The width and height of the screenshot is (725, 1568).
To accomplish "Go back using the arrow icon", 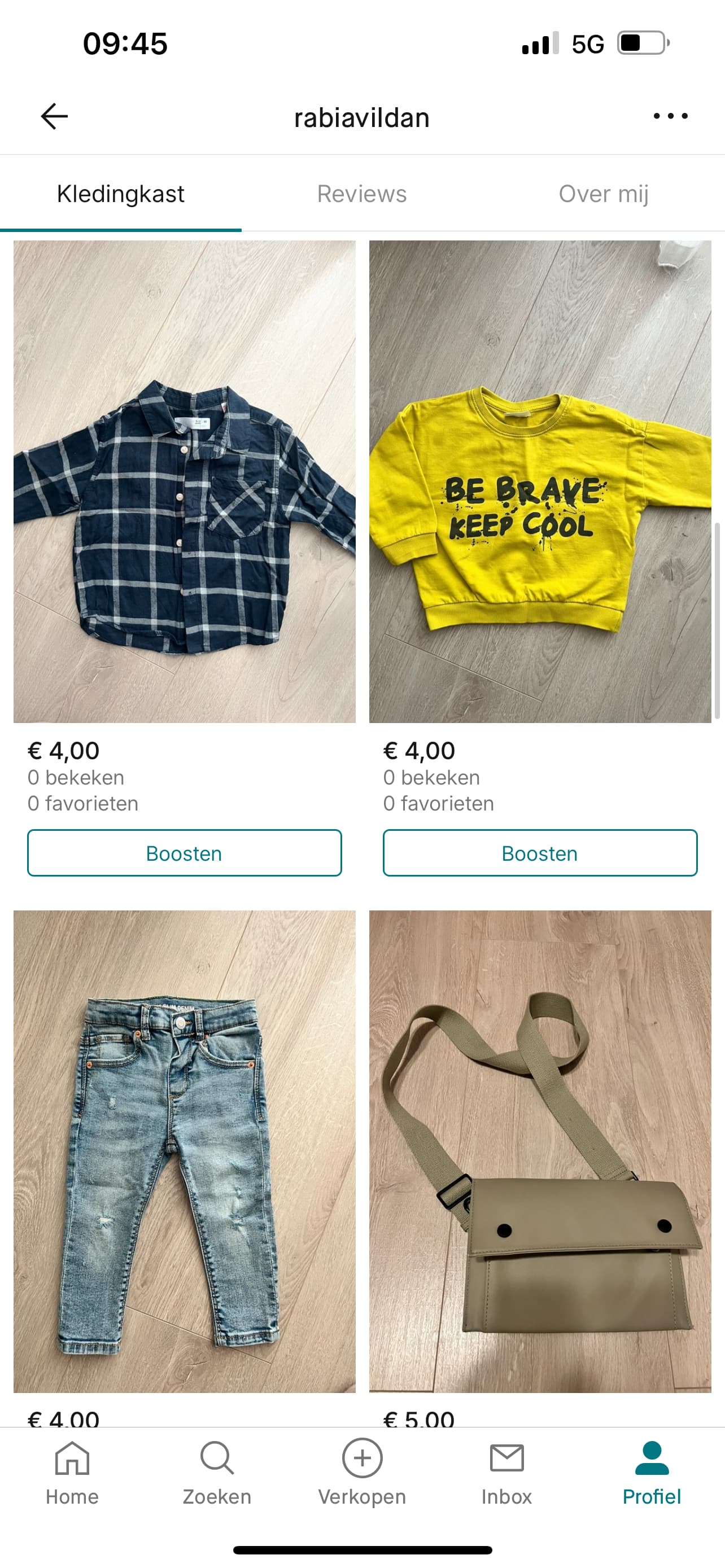I will (54, 116).
